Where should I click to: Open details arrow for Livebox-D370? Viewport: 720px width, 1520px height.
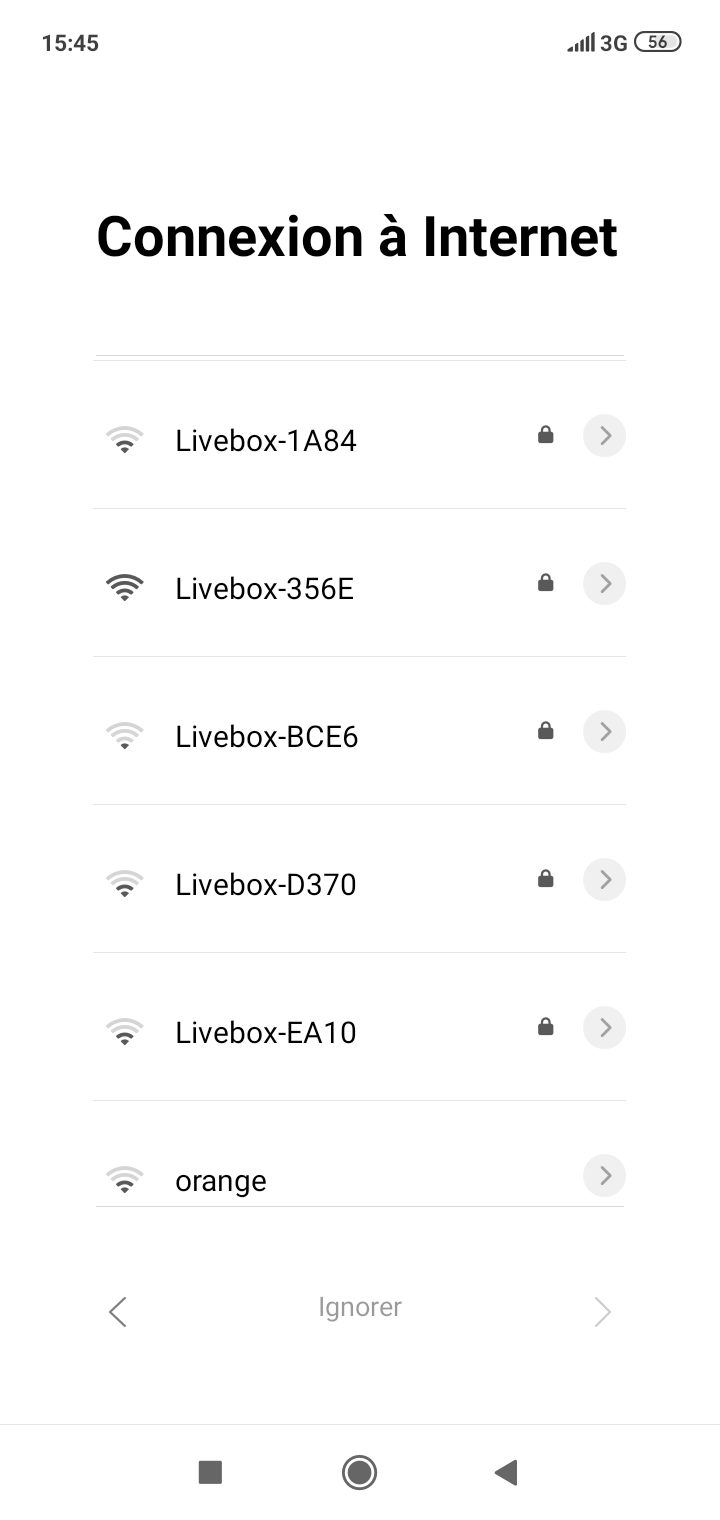click(604, 880)
